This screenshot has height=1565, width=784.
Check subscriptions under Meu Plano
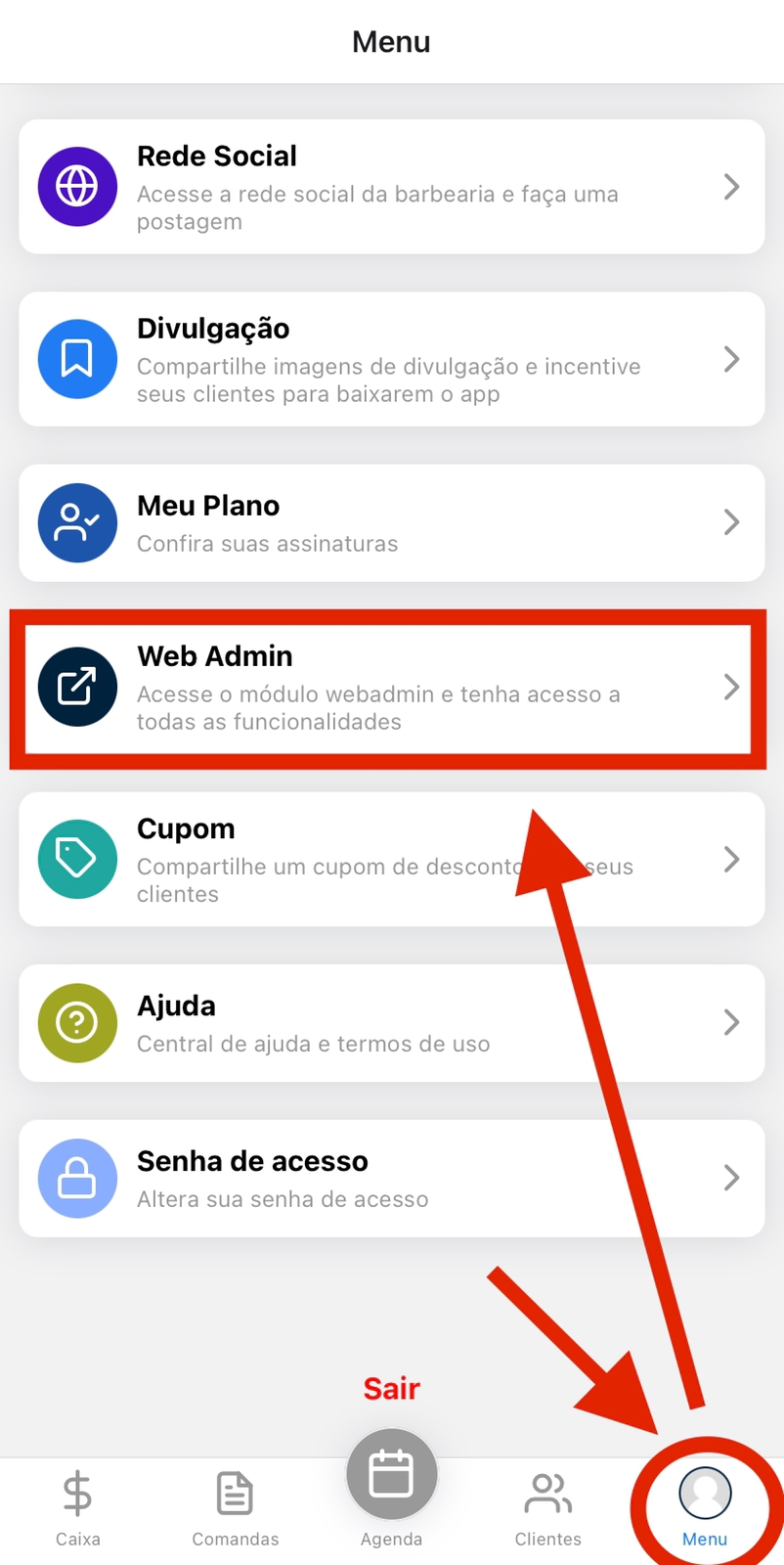[391, 522]
